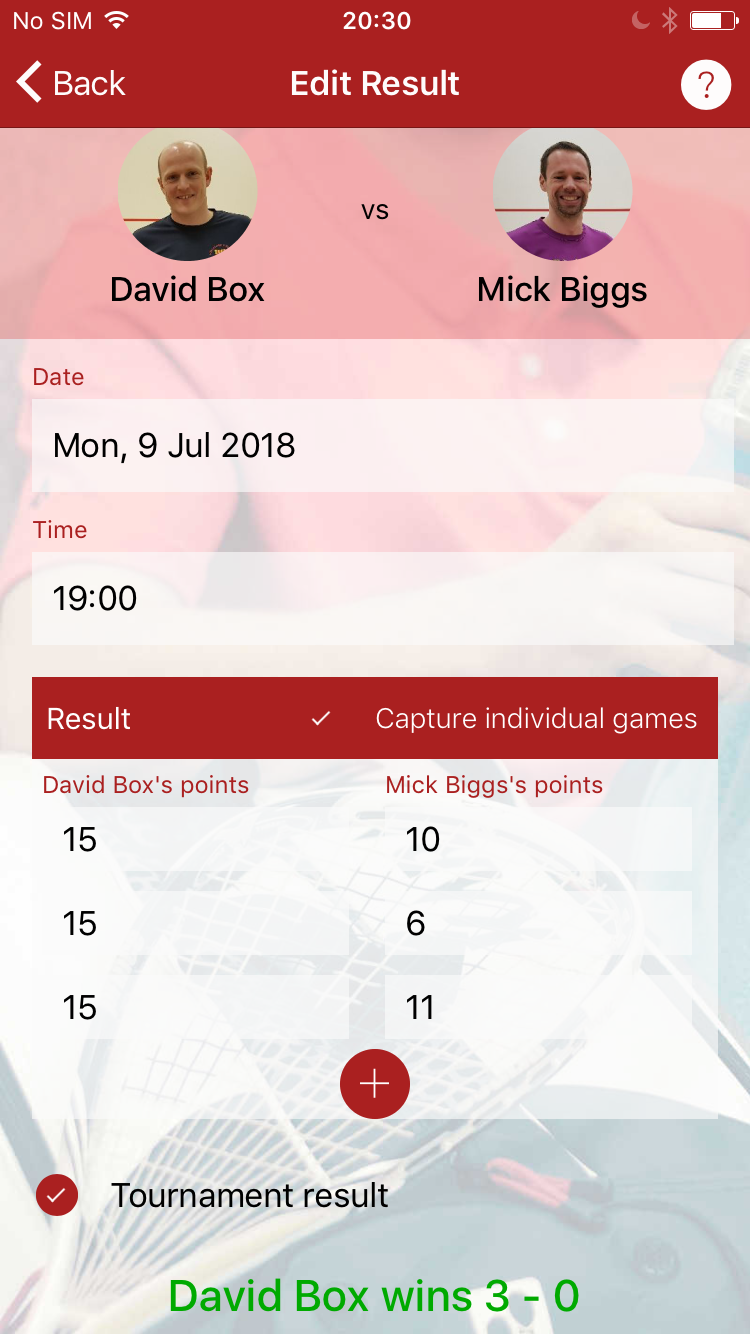Viewport: 750px width, 1334px height.
Task: Add another game with the plus button
Action: tap(375, 1084)
